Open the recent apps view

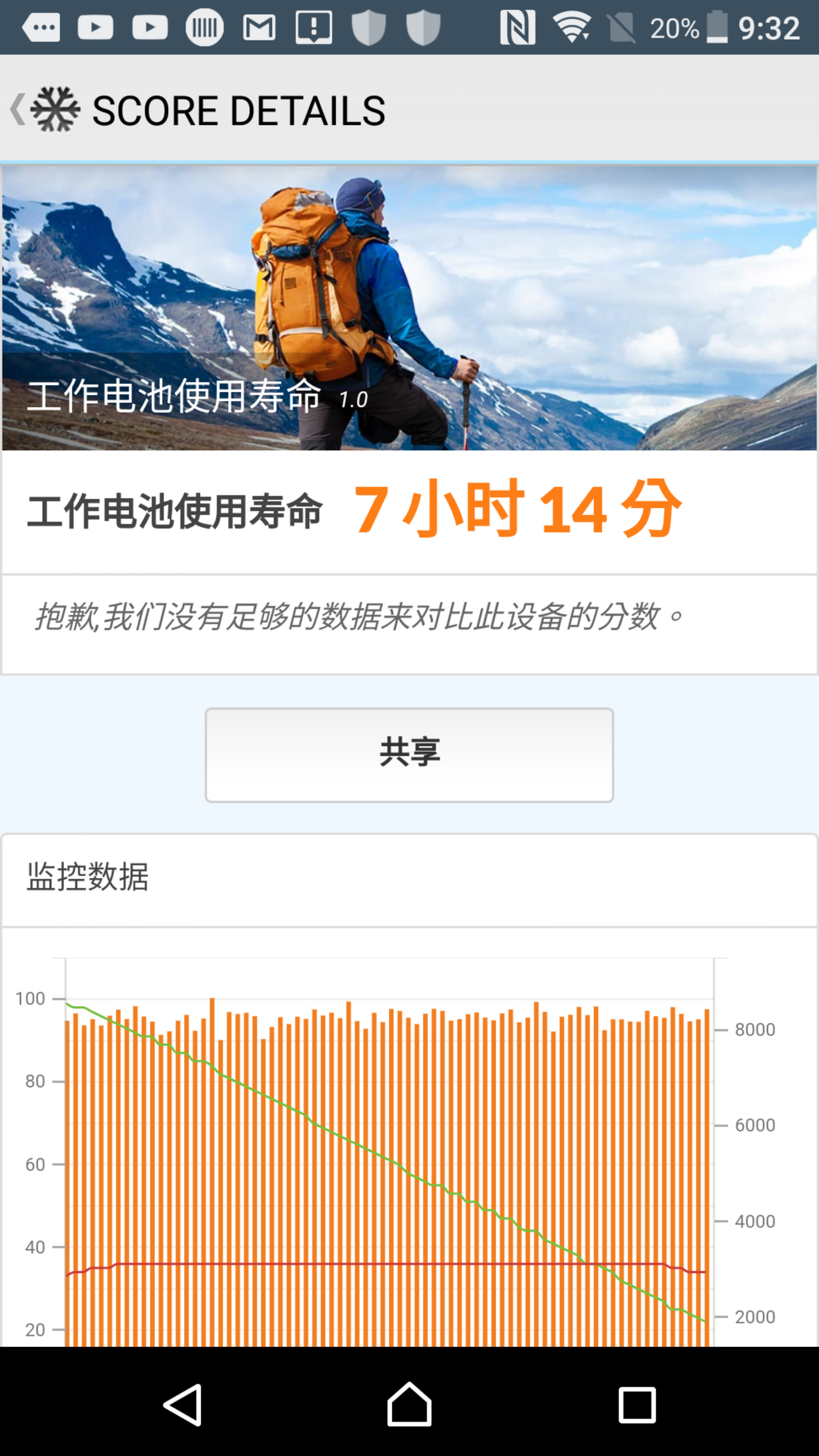(x=637, y=1404)
